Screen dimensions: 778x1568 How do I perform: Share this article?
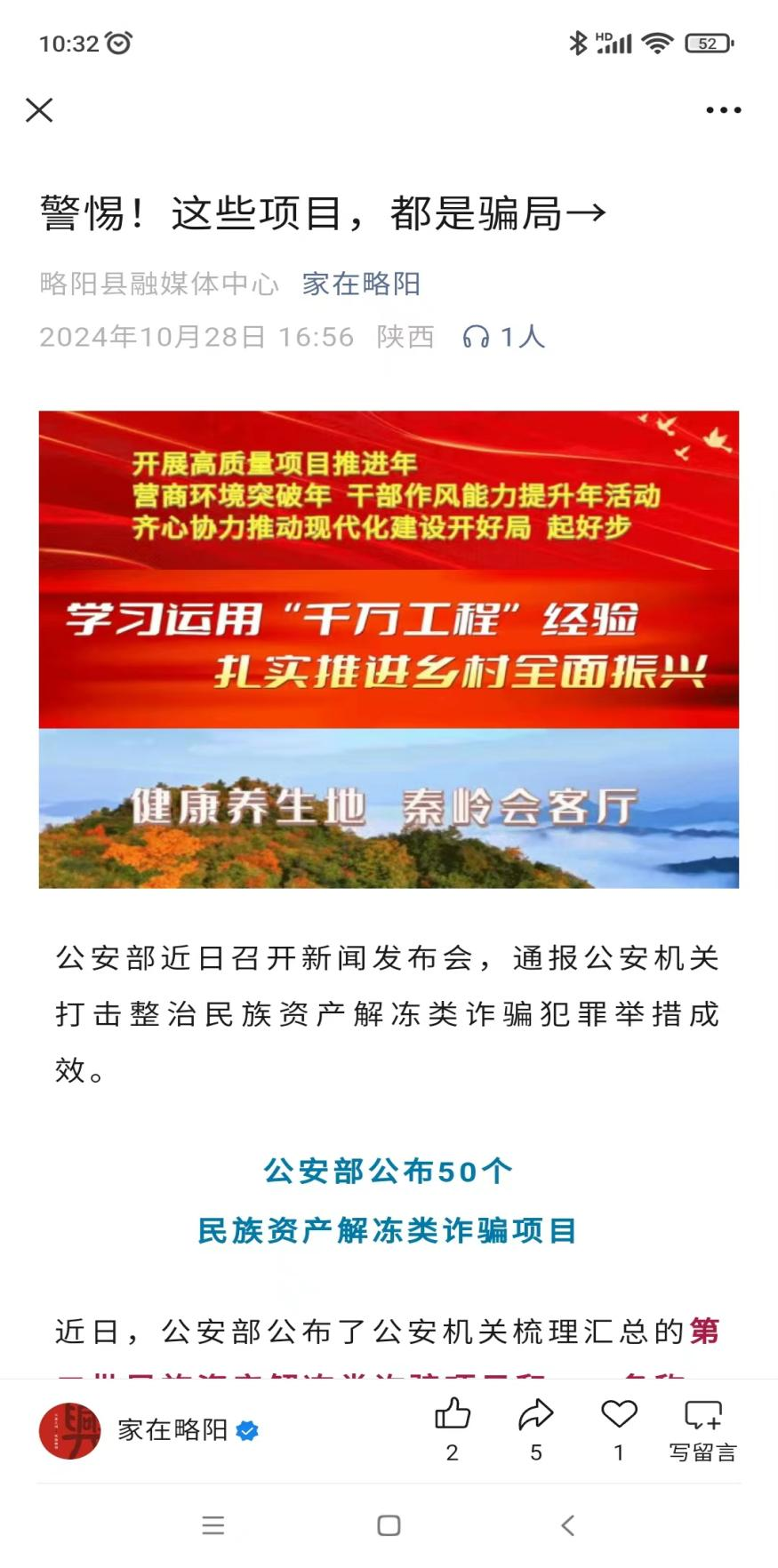coord(535,1415)
